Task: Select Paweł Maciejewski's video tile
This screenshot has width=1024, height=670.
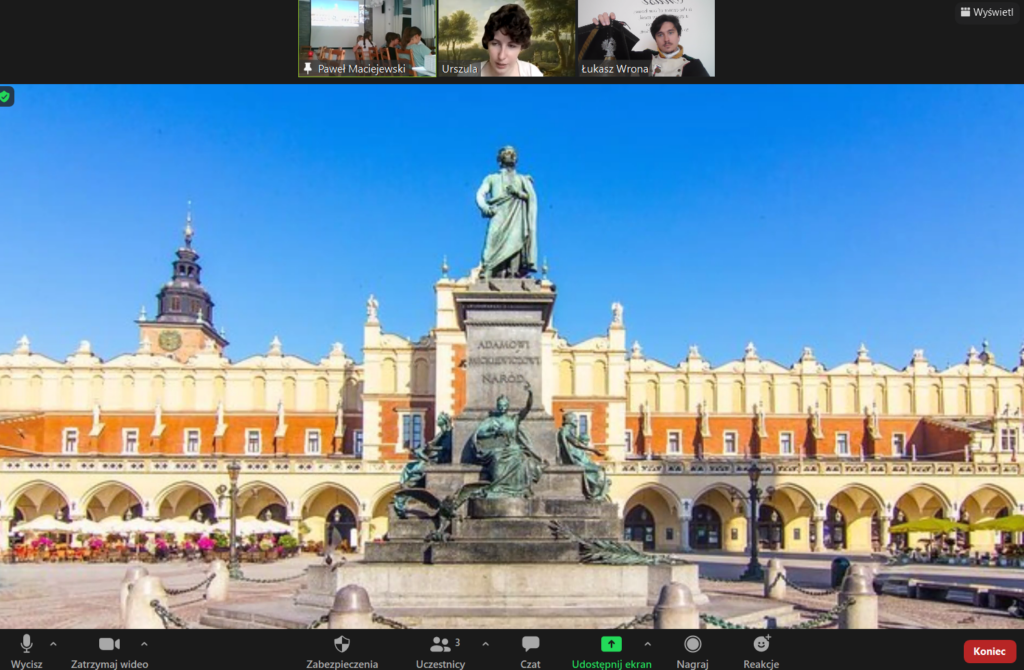Action: [367, 38]
